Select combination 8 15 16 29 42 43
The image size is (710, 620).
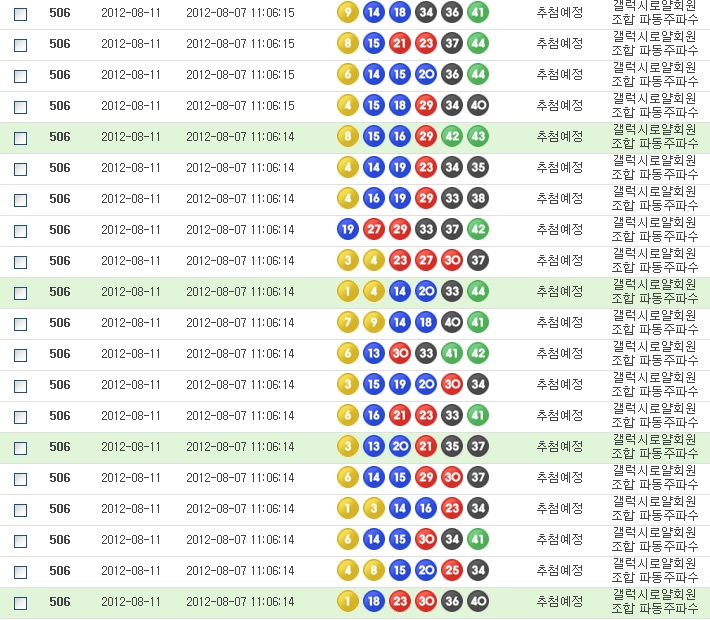point(20,138)
